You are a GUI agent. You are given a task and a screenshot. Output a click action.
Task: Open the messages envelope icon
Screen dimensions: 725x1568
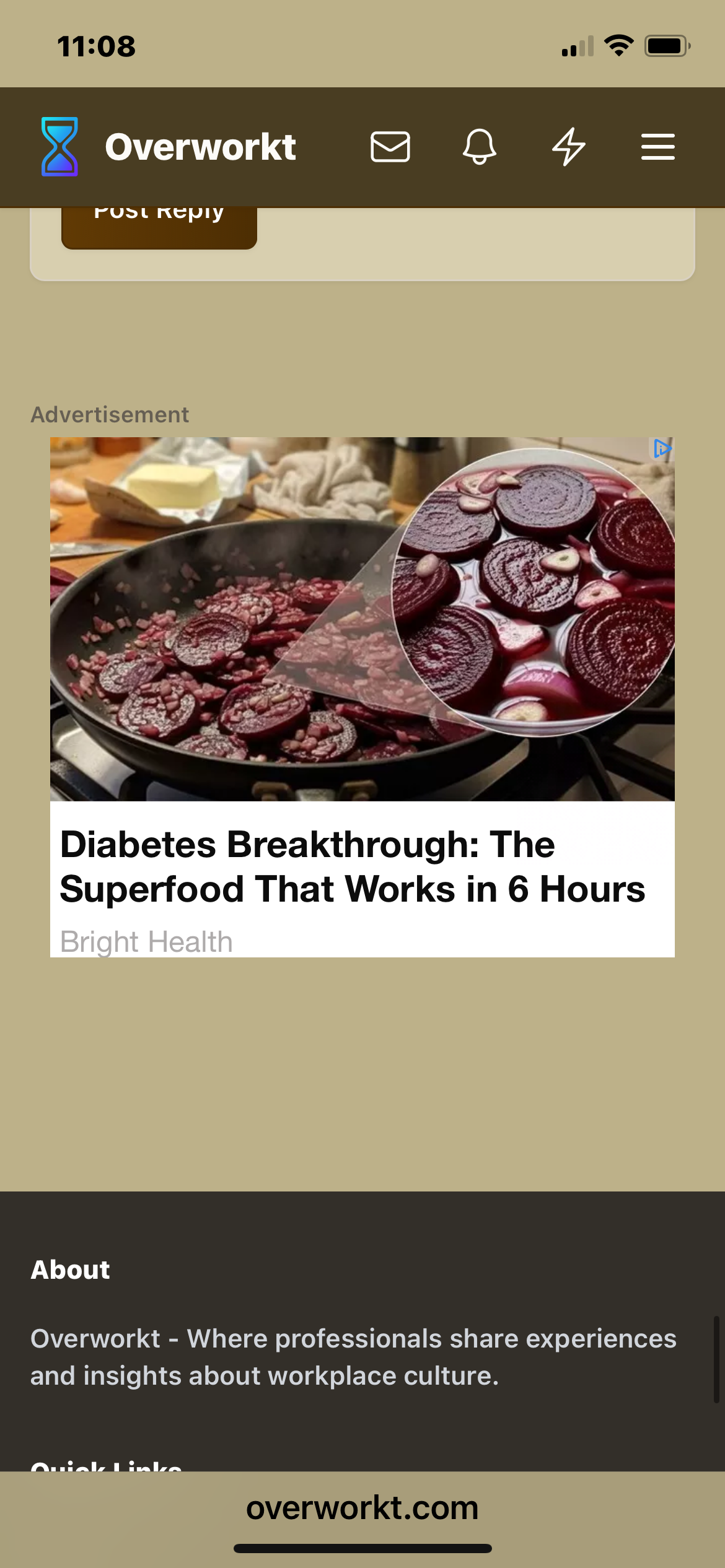390,147
